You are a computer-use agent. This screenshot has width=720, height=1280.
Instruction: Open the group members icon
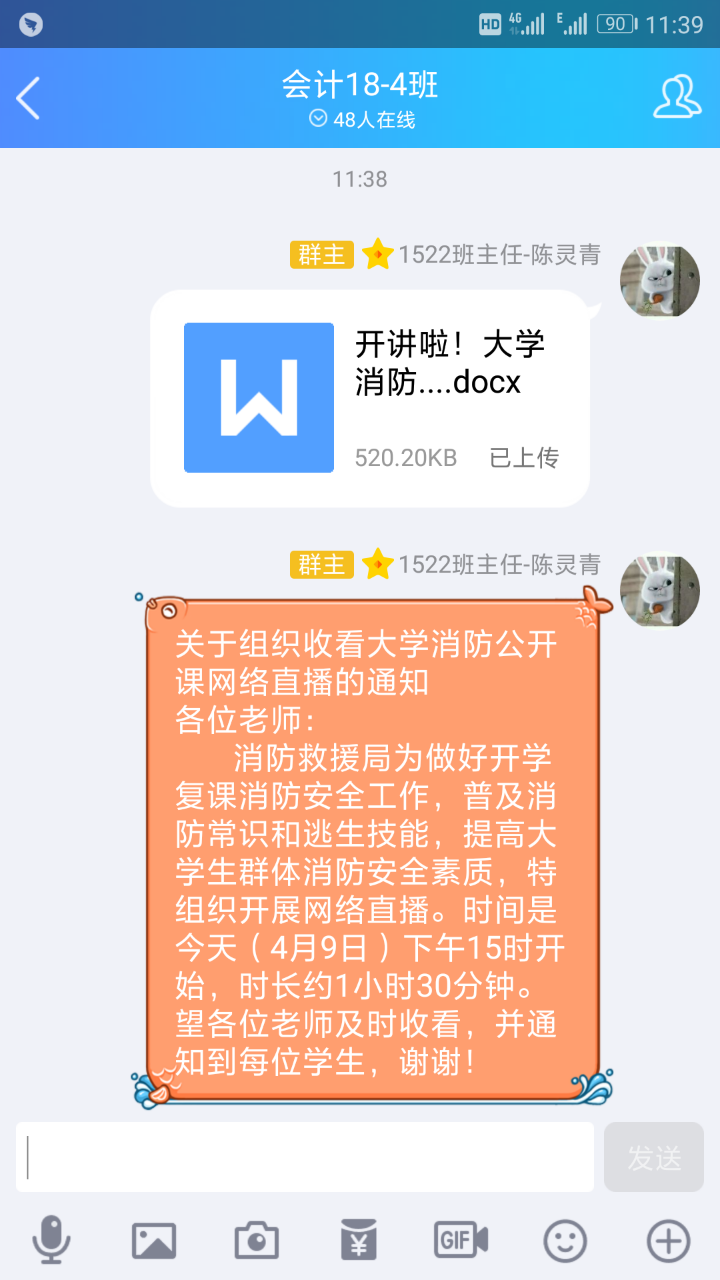(677, 98)
